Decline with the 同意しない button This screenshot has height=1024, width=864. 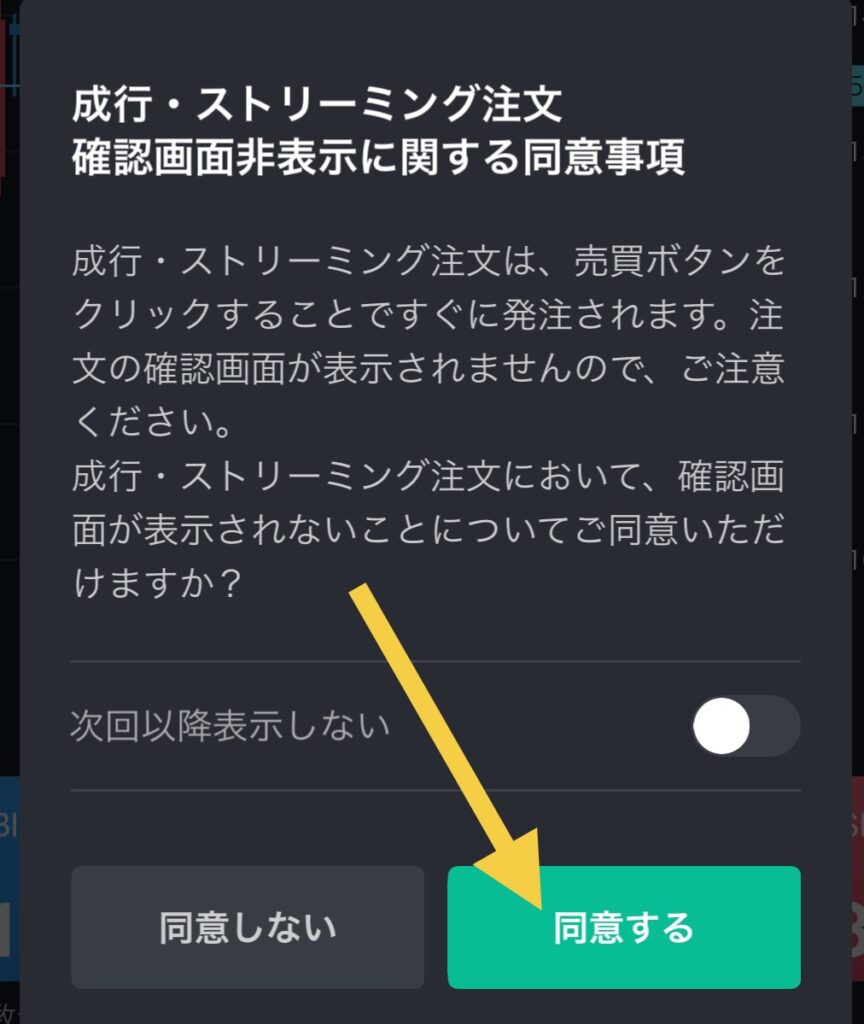coord(247,927)
